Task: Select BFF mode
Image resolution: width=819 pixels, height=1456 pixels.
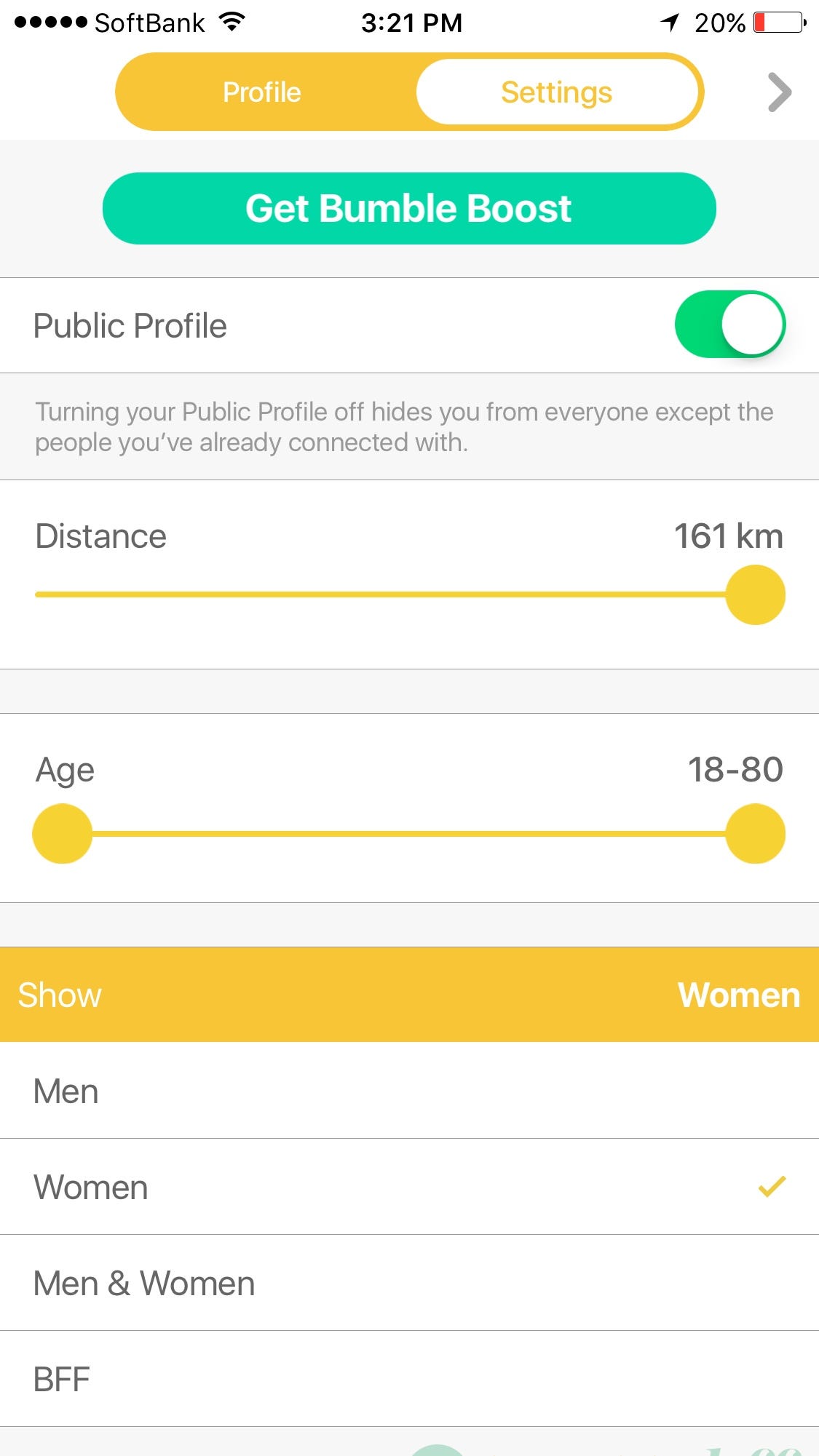Action: (x=409, y=1379)
